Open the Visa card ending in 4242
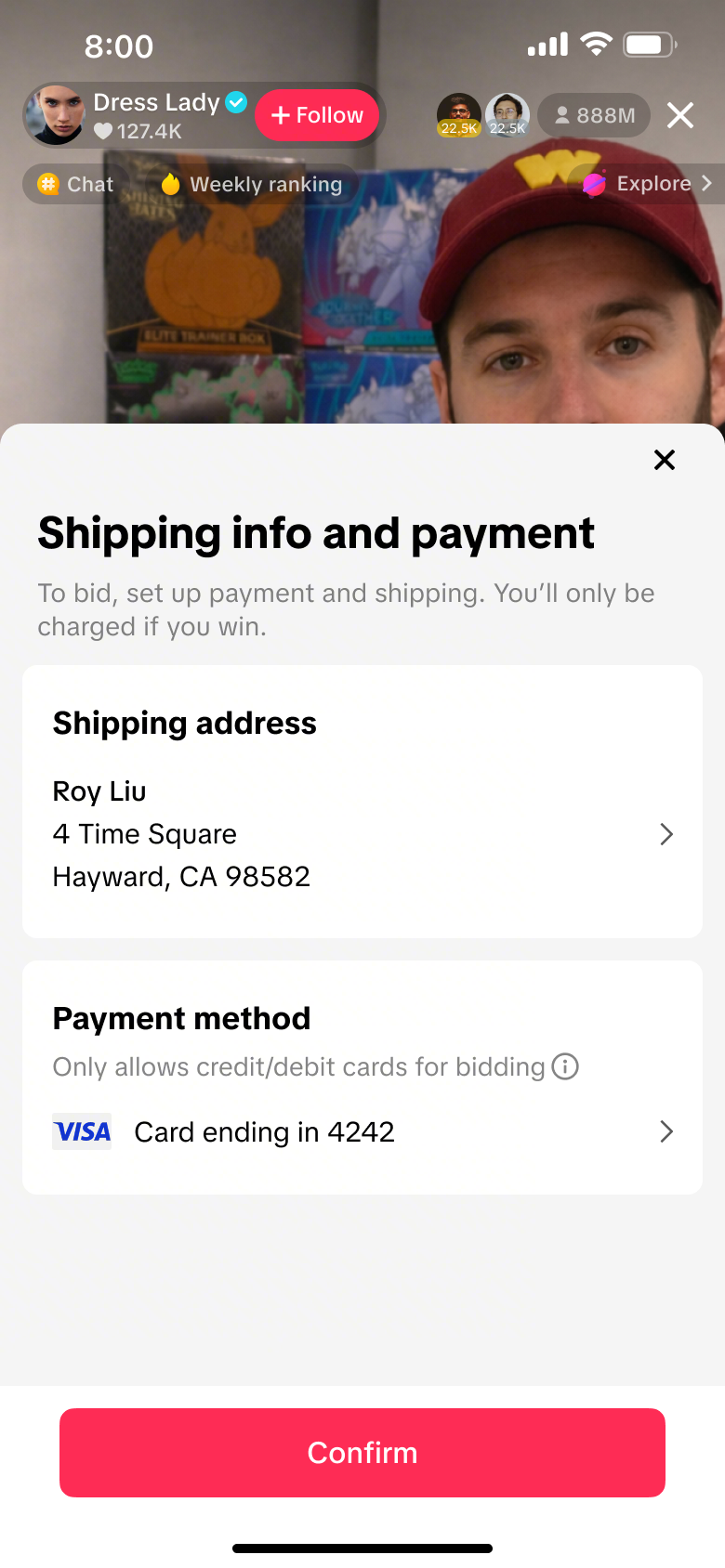This screenshot has height=1568, width=725. click(x=362, y=1131)
